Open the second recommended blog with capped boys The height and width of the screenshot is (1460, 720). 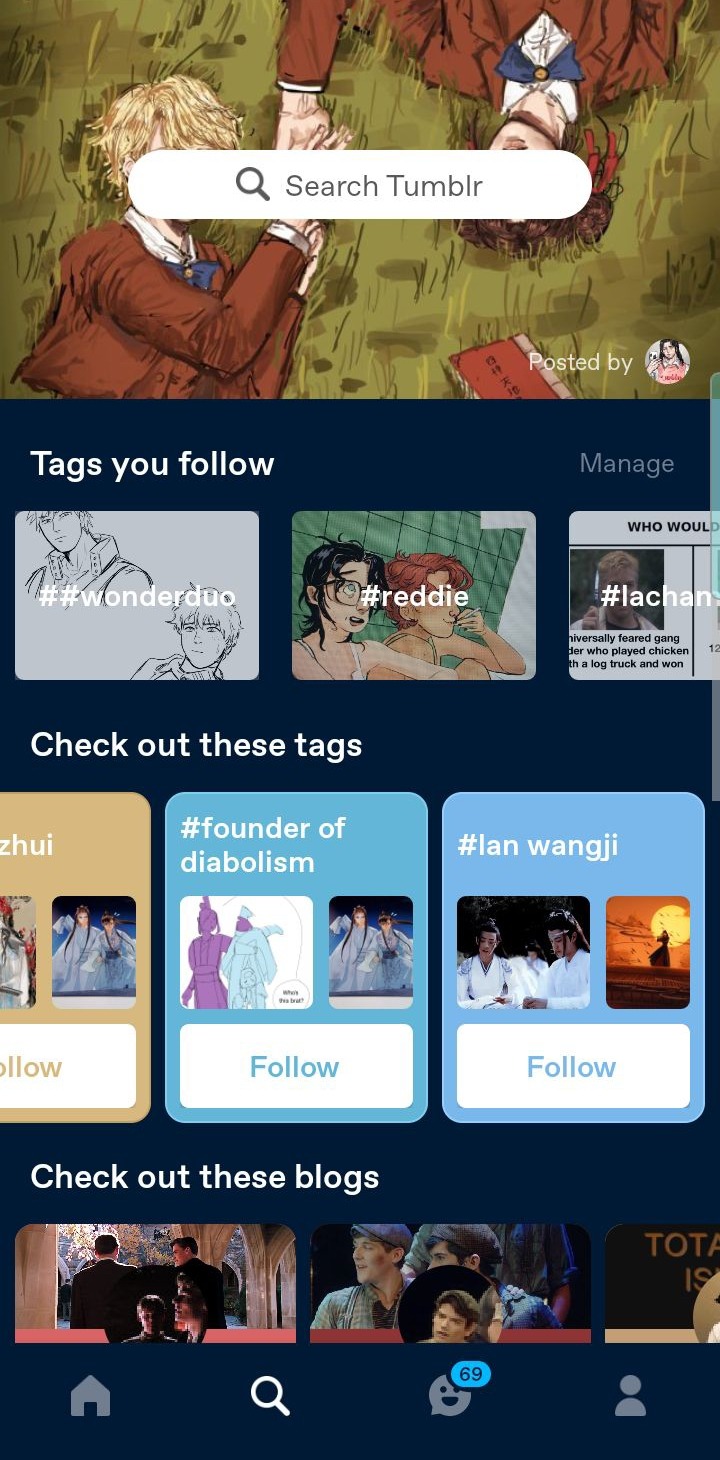pos(450,1282)
